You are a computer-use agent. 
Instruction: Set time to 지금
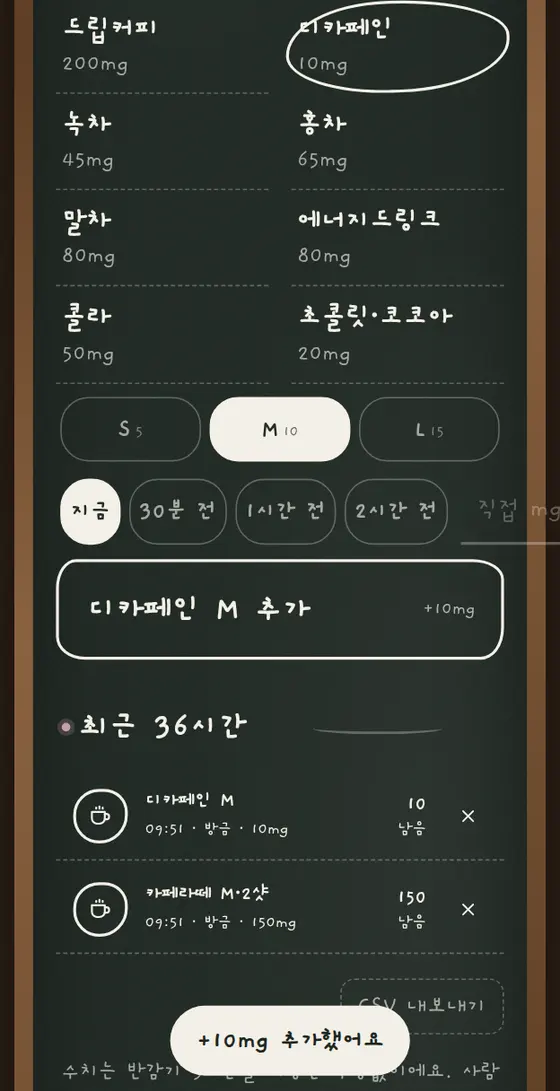[90, 511]
